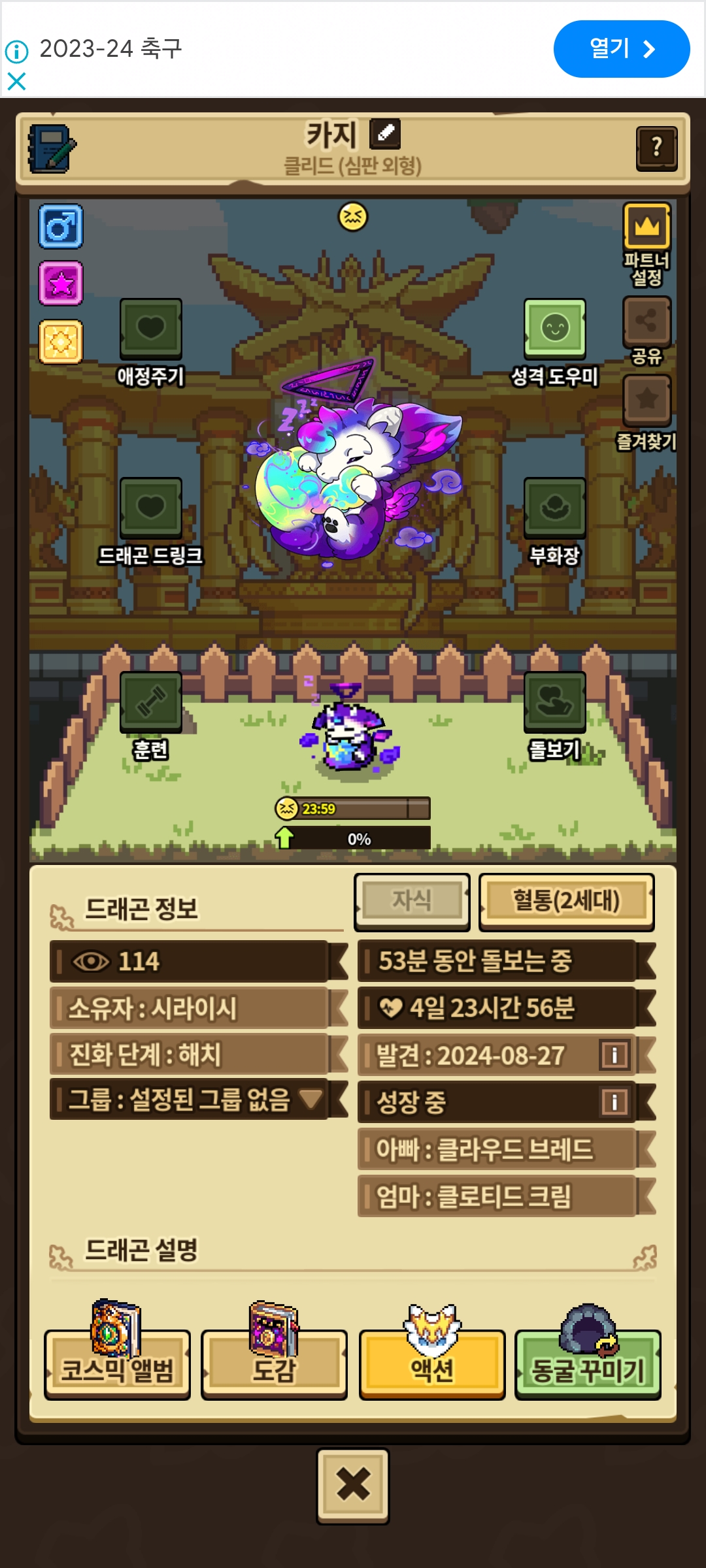Add dragon to 즐겨찾기
Screen dimensions: 706x1568
(x=647, y=400)
